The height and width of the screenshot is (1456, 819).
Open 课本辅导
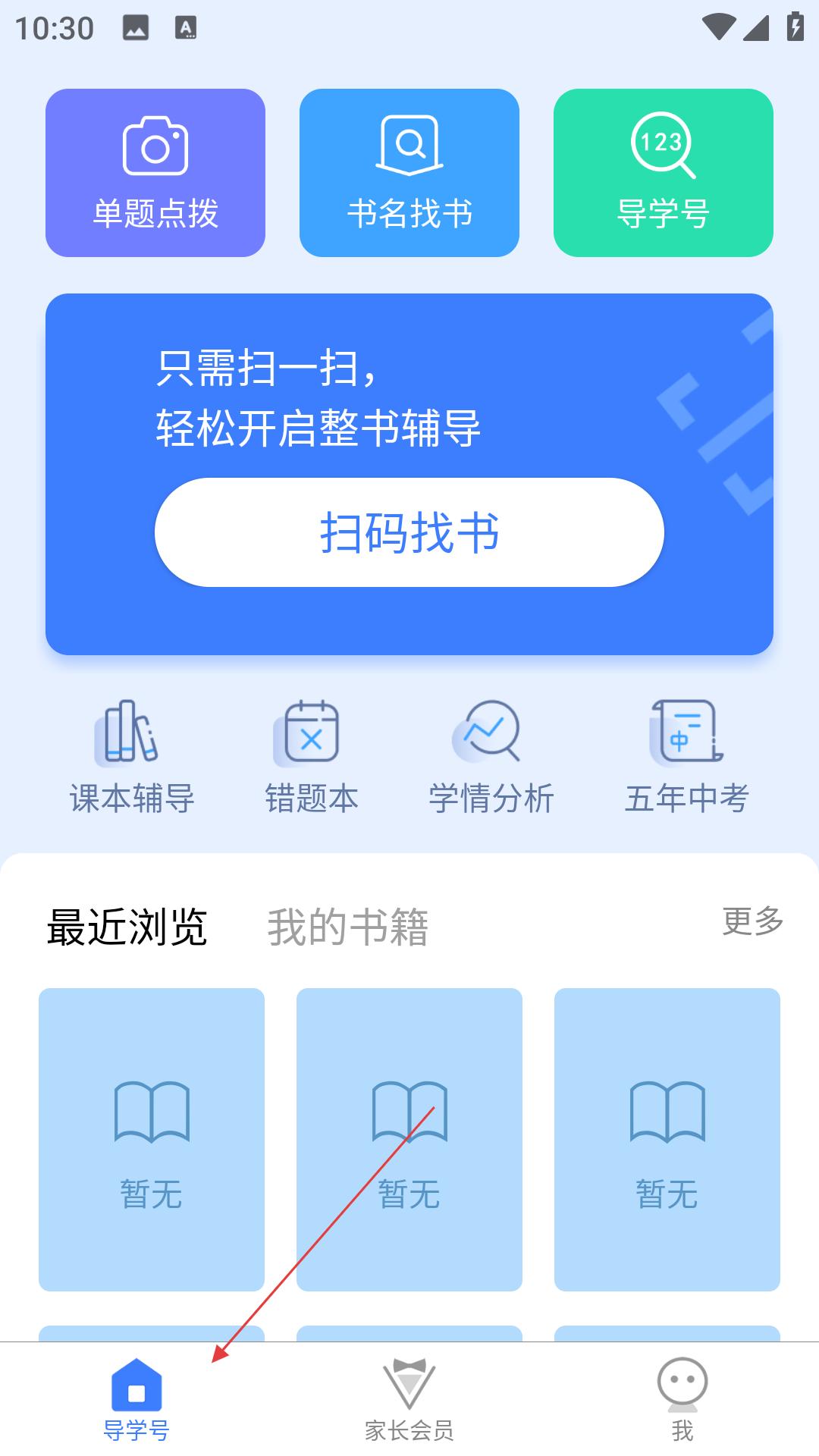[x=132, y=758]
